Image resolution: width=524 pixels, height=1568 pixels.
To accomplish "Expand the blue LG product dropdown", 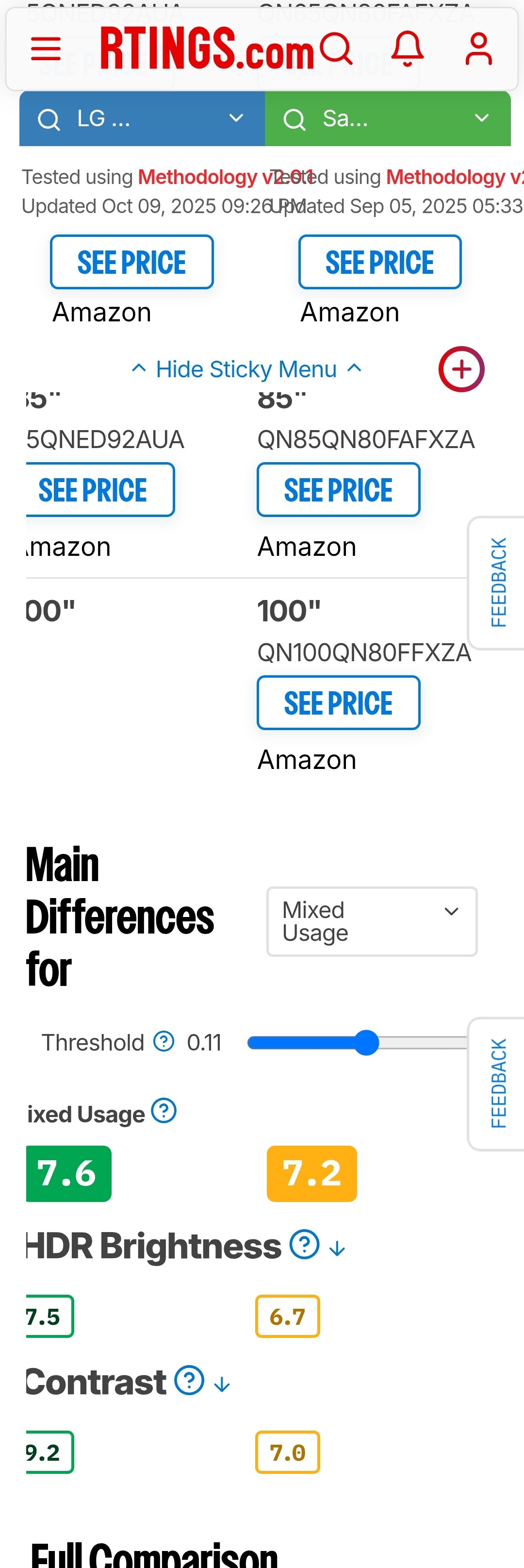I will pos(142,119).
